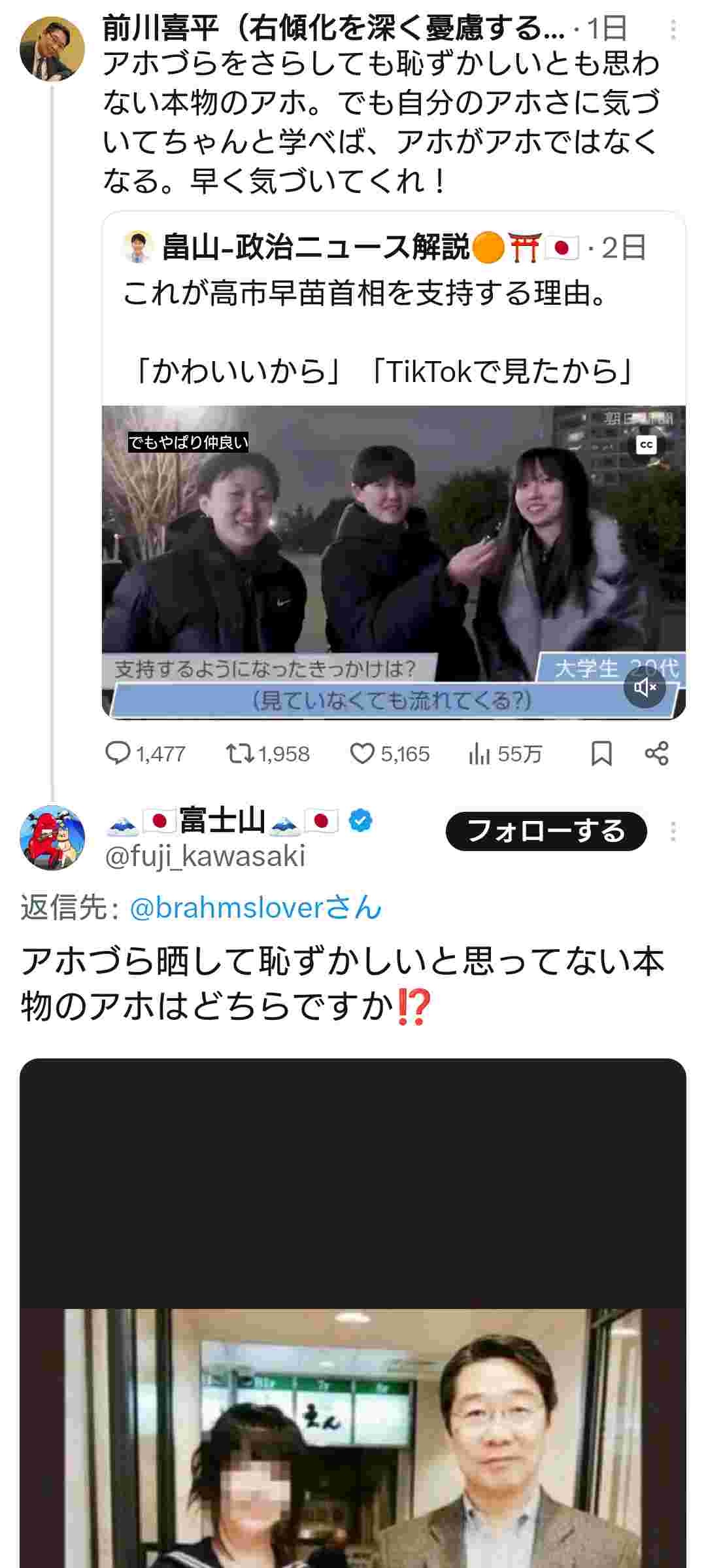Image resolution: width=706 pixels, height=1568 pixels.
Task: Open overflow menu on 前川喜平's post
Action: (673, 29)
